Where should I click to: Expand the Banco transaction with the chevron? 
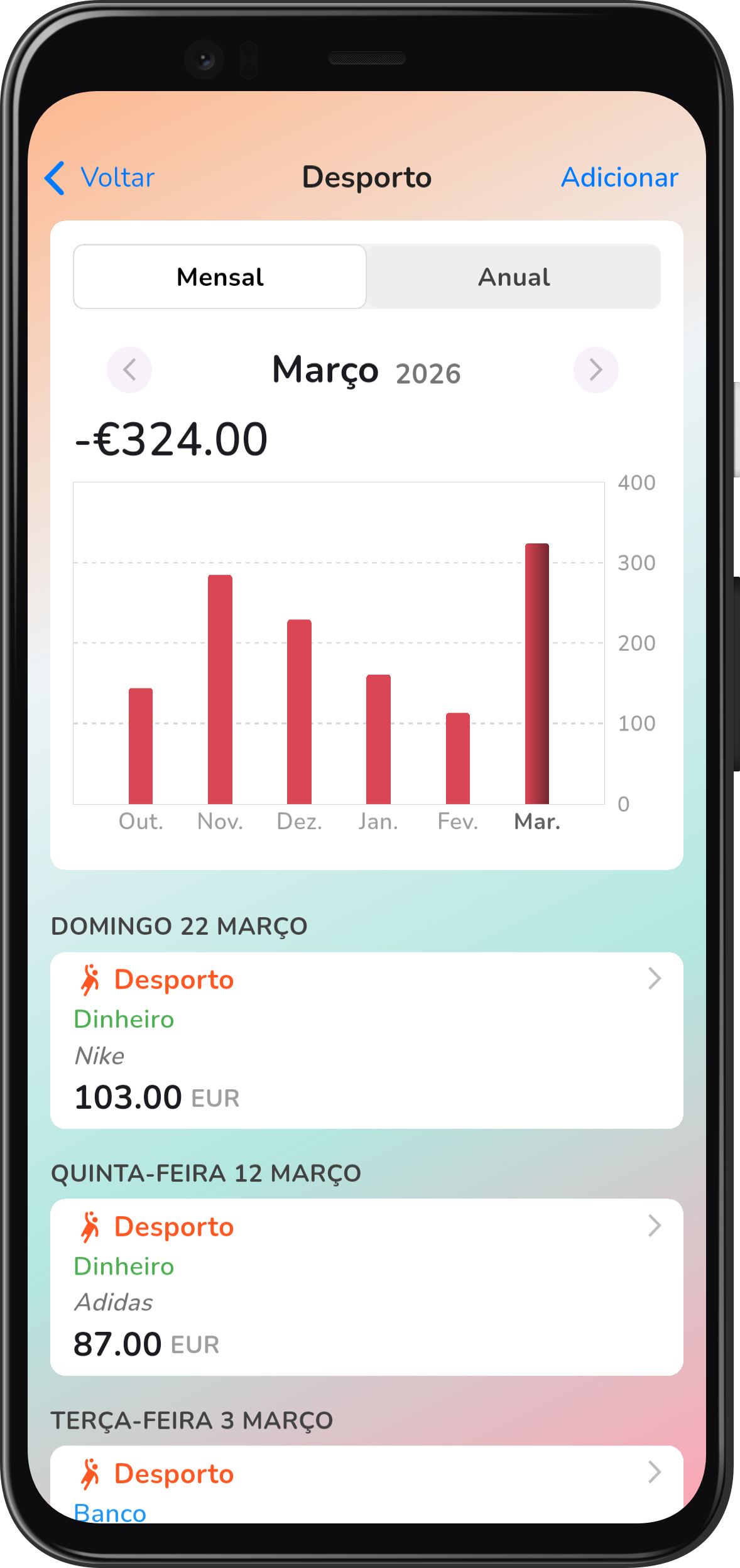pos(655,1474)
